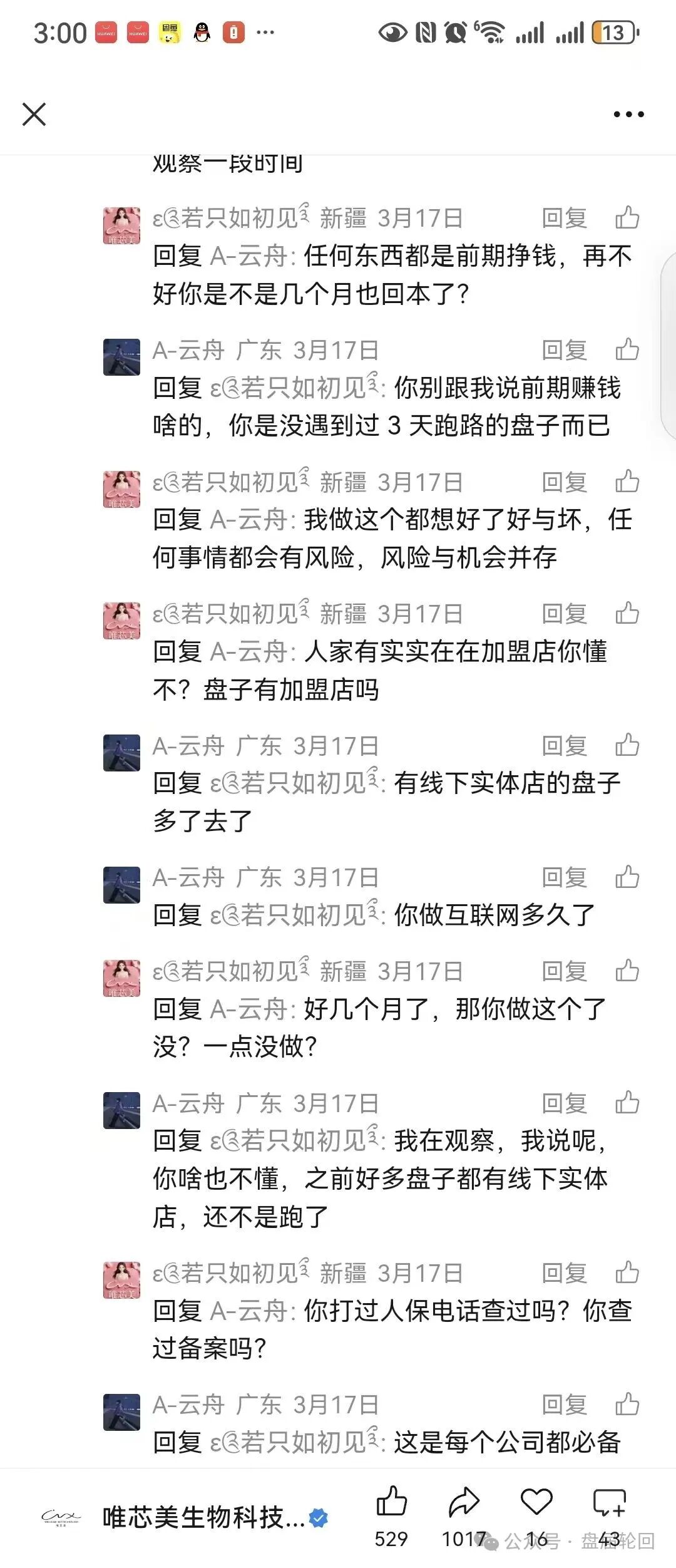The height and width of the screenshot is (1568, 676).
Task: Like the comment 这是每个公司都必备
Action: click(x=627, y=1405)
